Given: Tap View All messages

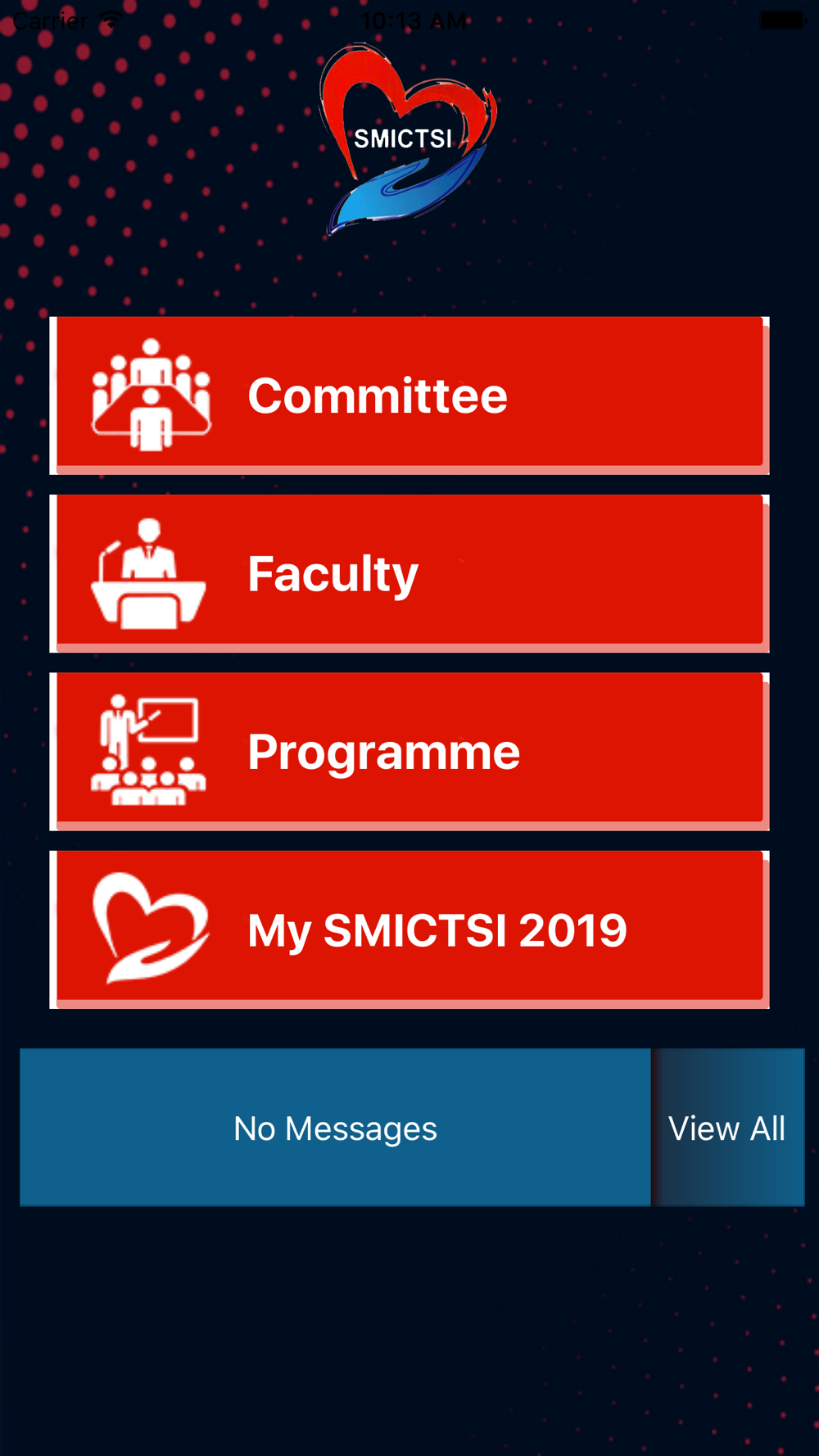Looking at the screenshot, I should coord(727,1128).
